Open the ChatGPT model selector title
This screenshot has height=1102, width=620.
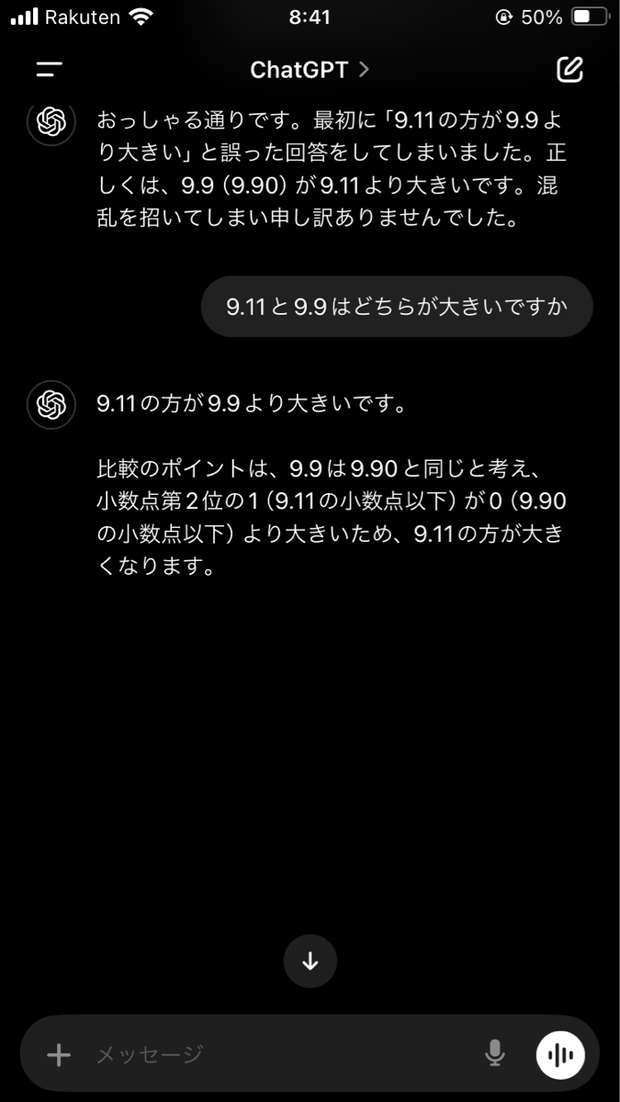pos(309,70)
